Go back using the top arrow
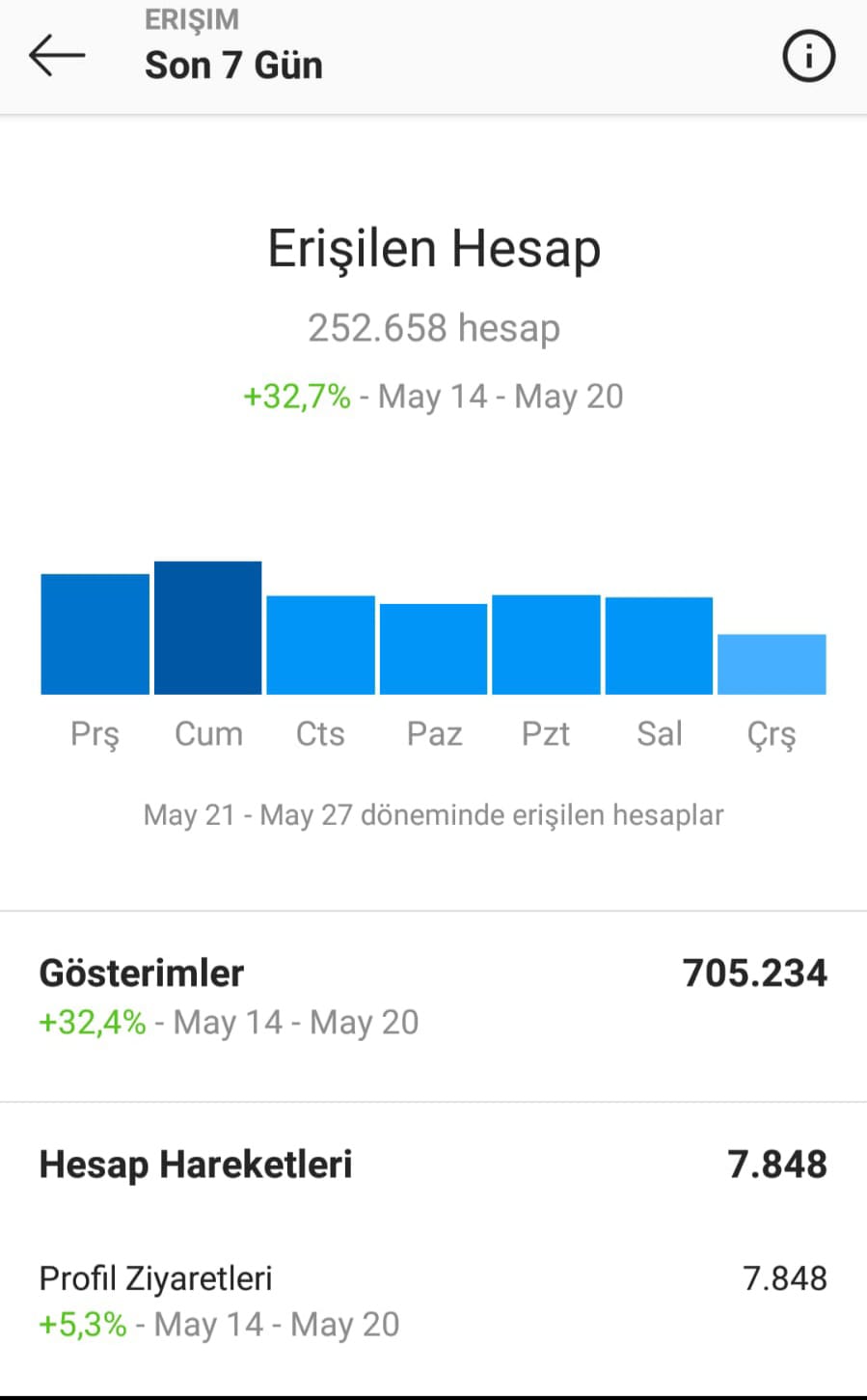The width and height of the screenshot is (867, 1400). [x=57, y=55]
